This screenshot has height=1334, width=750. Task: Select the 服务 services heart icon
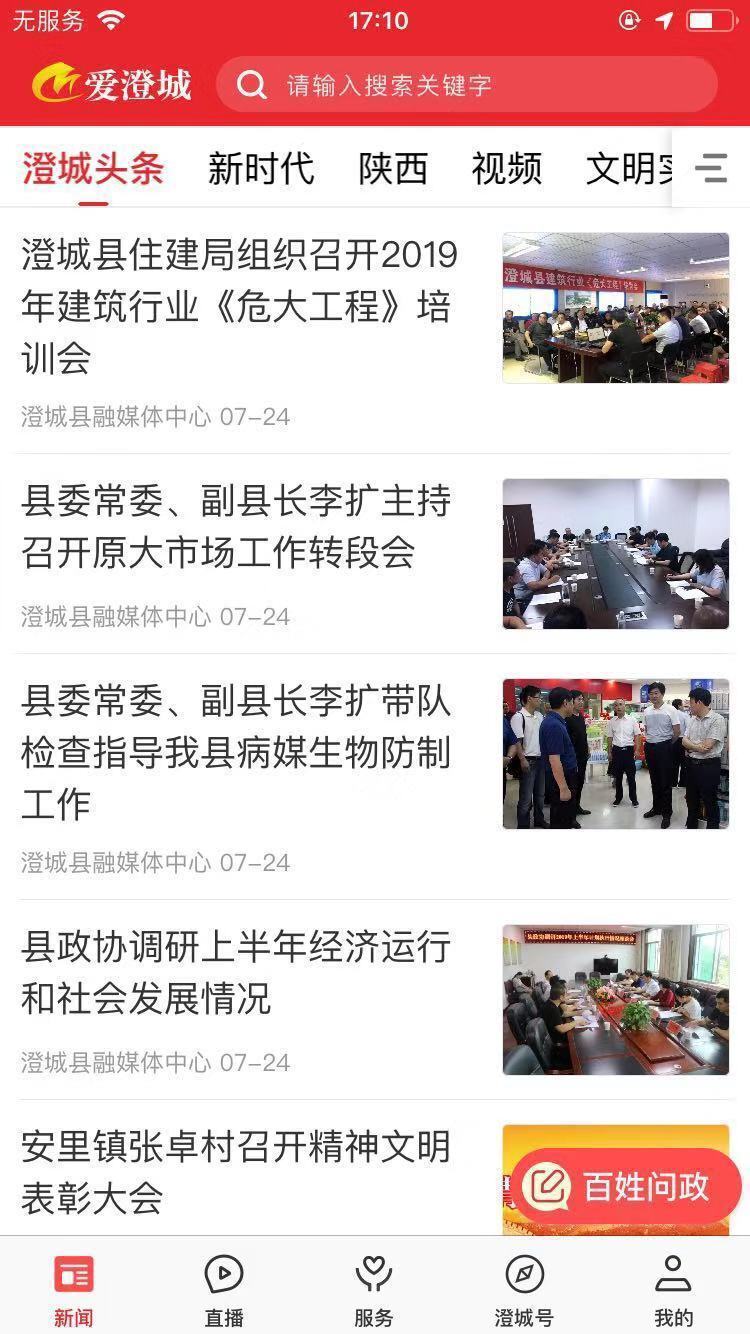(374, 1287)
